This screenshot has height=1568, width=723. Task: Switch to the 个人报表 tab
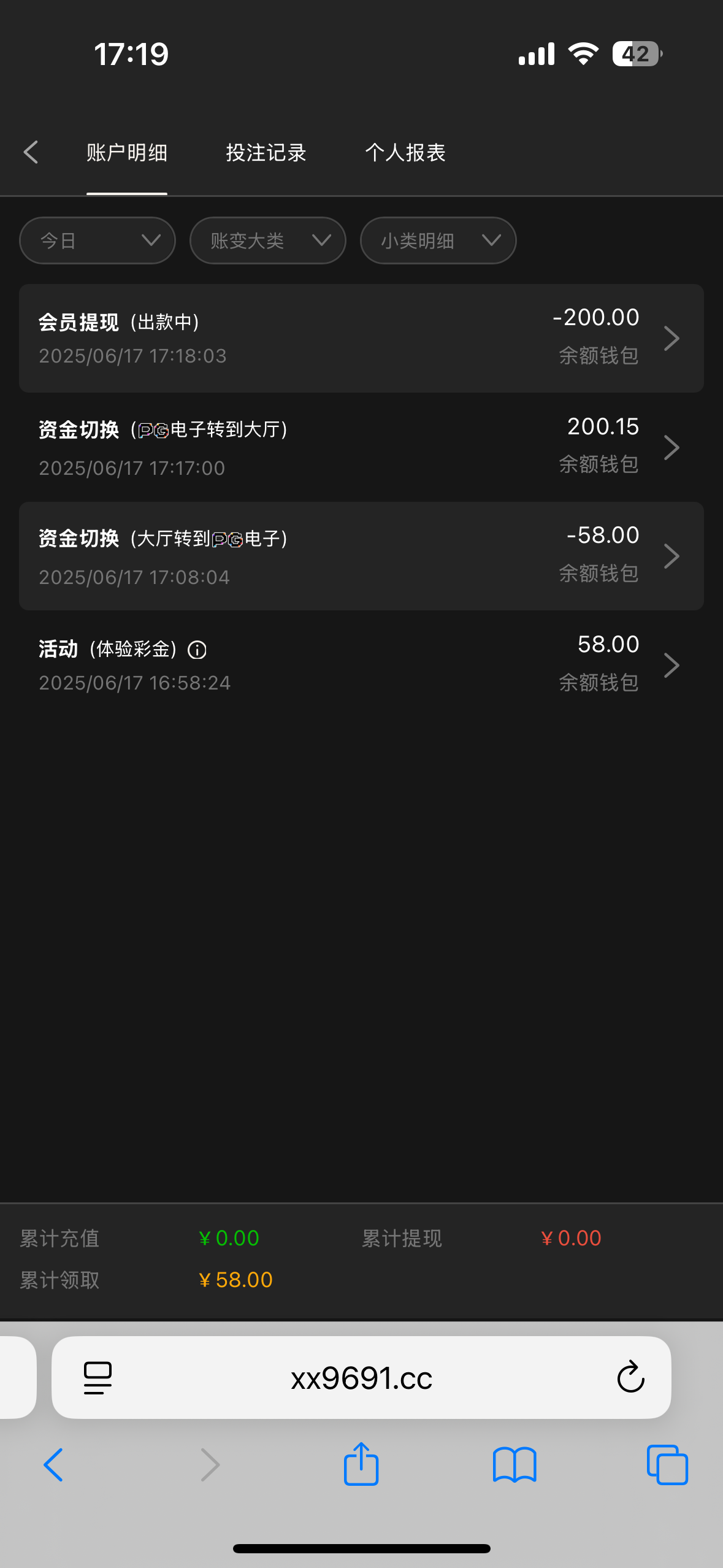[405, 152]
